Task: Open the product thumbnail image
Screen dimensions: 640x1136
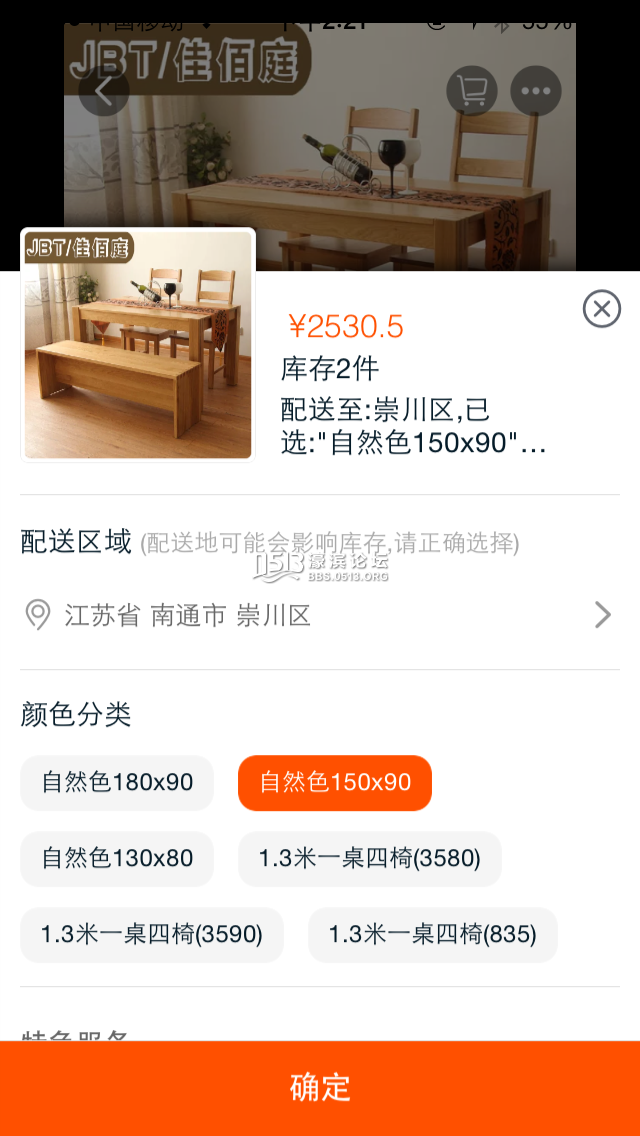Action: point(138,345)
